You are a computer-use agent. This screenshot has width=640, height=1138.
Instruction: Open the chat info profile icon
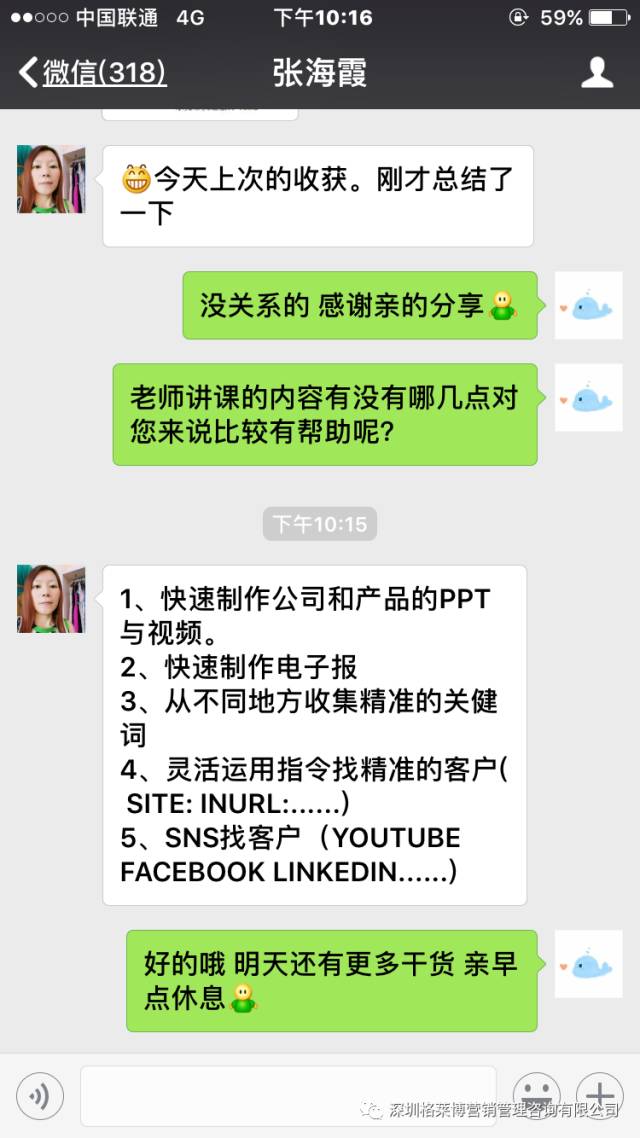coord(597,72)
